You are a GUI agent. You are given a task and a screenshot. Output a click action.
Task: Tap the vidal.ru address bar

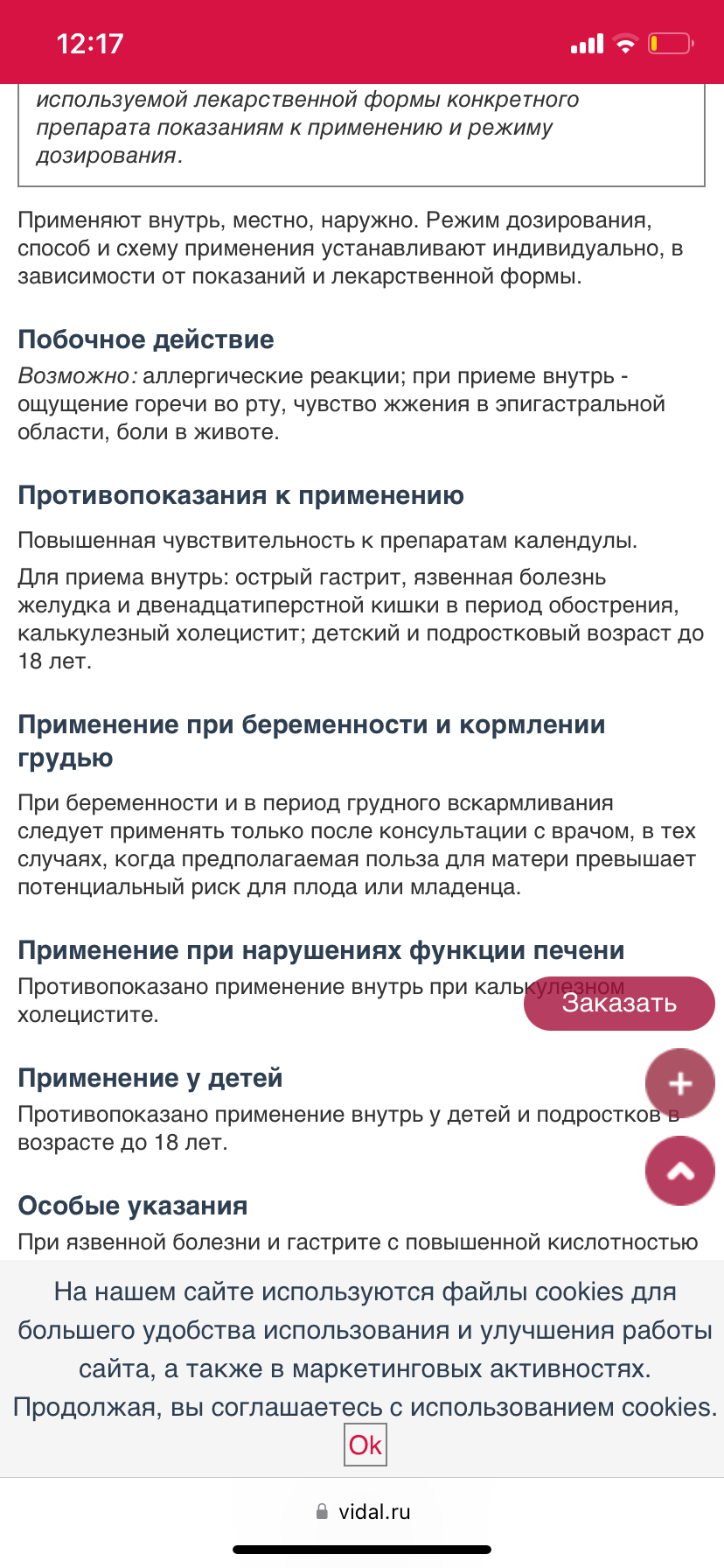(363, 1511)
